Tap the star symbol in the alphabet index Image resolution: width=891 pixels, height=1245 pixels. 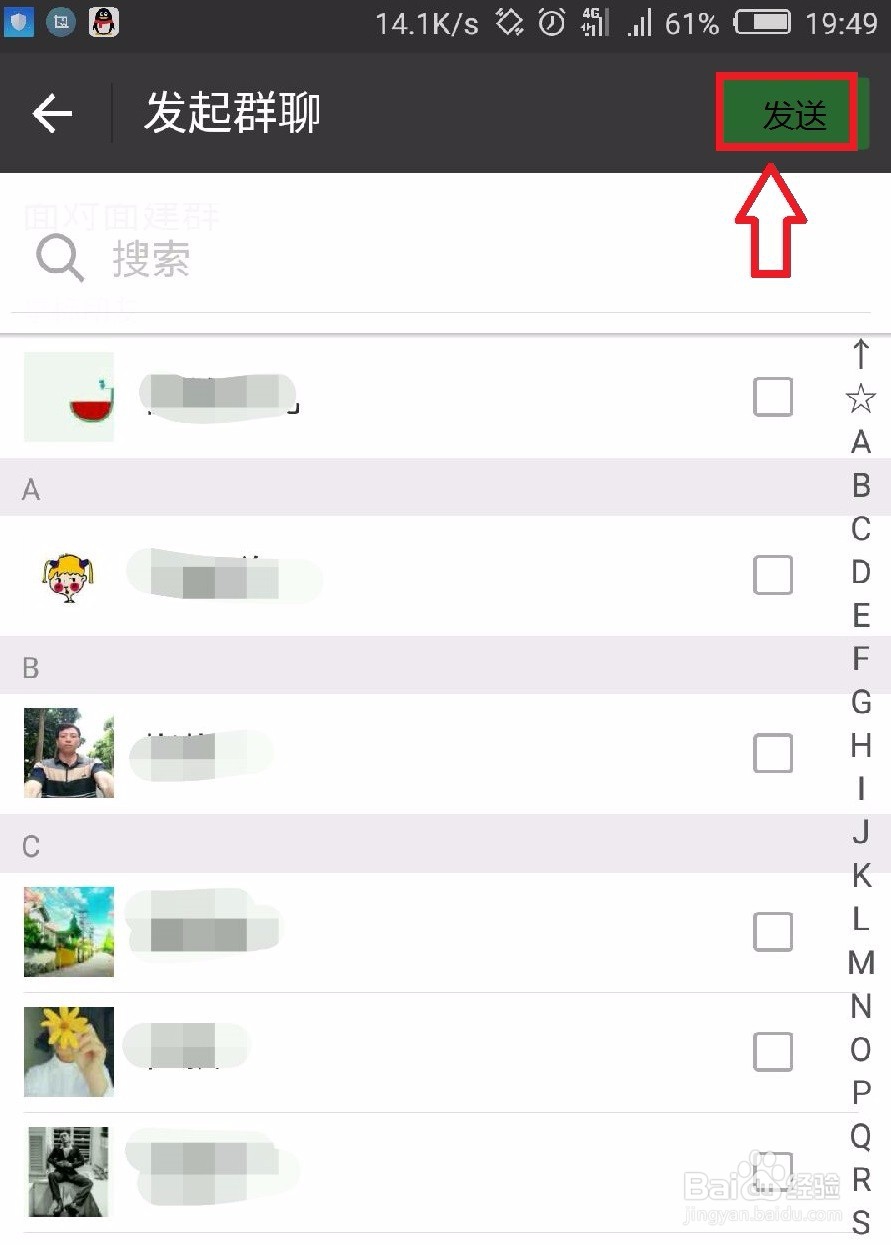[861, 398]
